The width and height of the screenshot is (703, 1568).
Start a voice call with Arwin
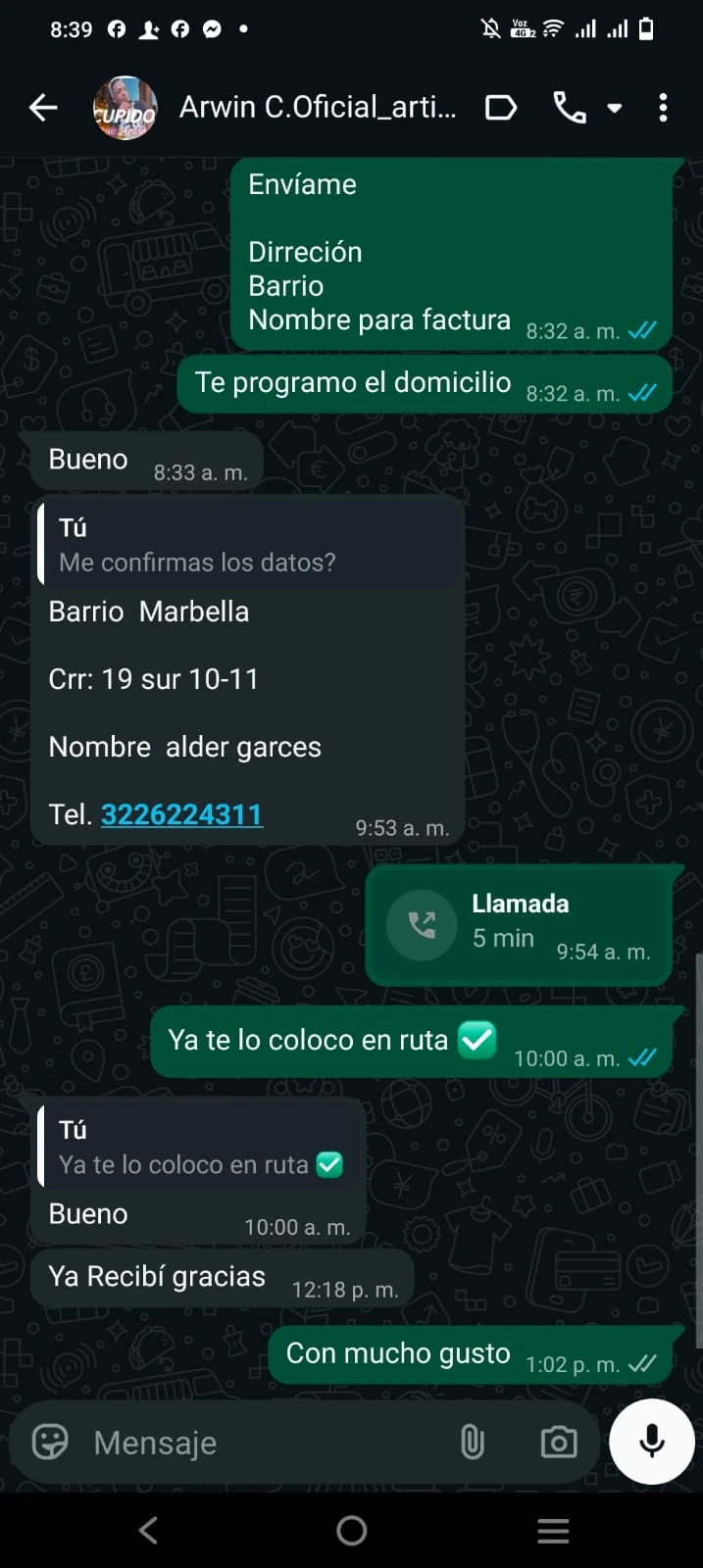[x=569, y=108]
